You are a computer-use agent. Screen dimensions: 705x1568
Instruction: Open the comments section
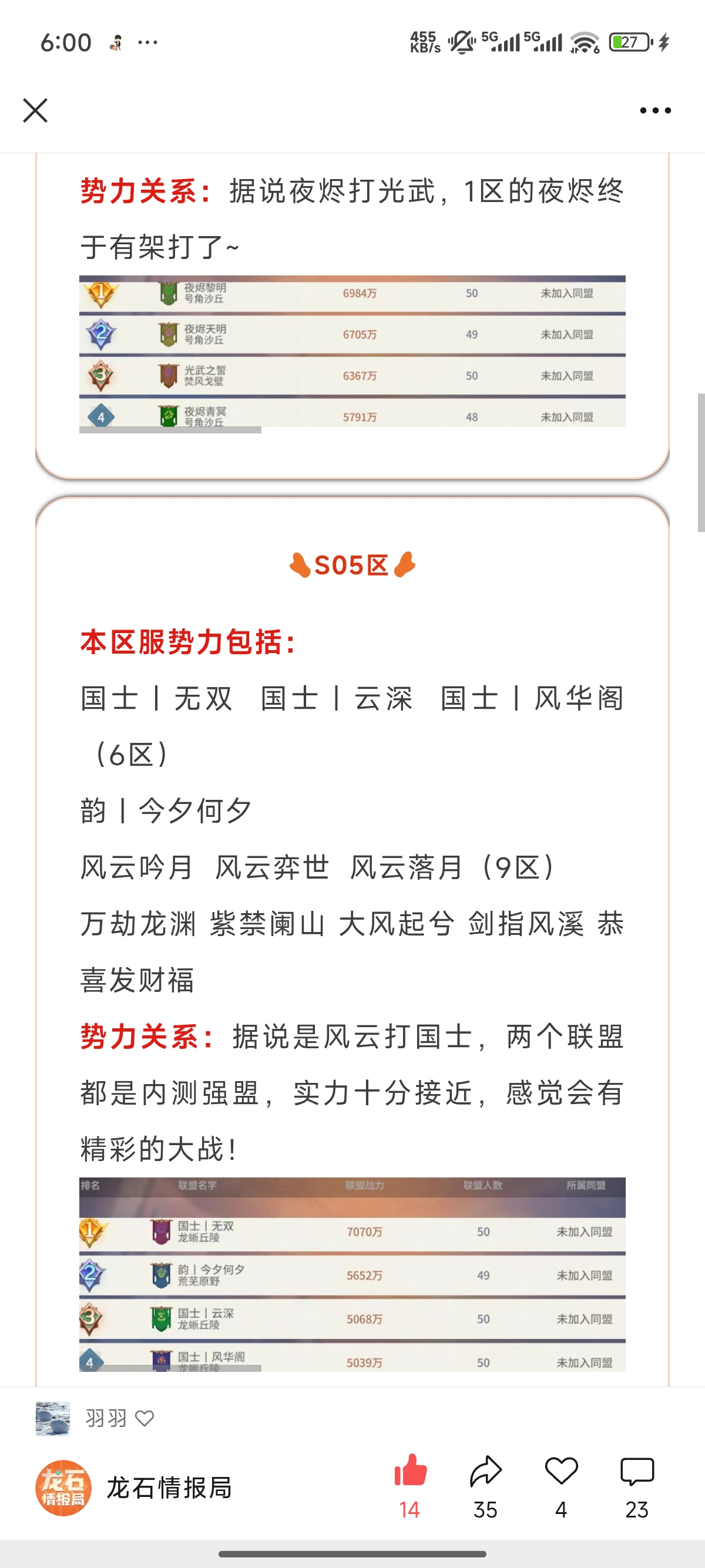tap(637, 1485)
